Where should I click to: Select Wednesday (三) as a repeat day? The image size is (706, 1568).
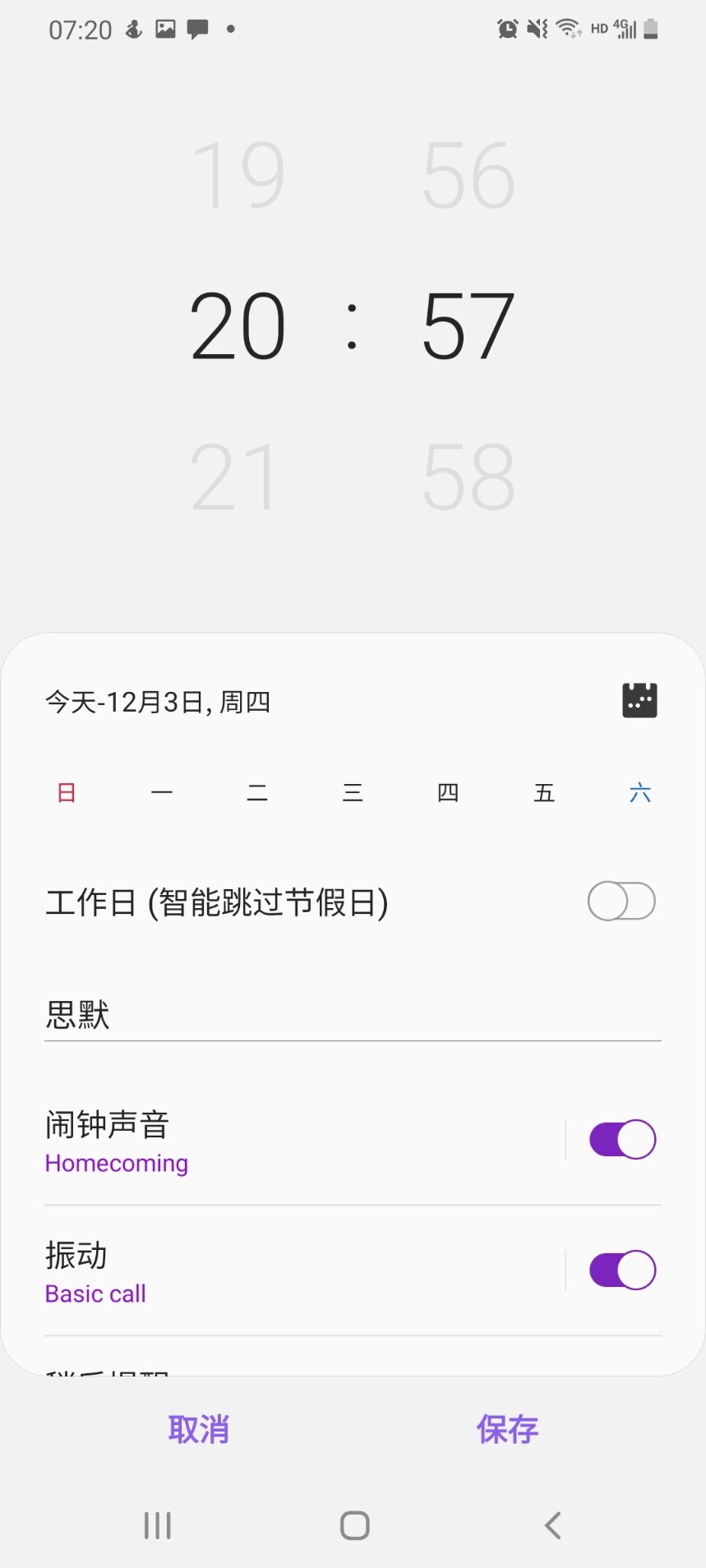tap(353, 793)
